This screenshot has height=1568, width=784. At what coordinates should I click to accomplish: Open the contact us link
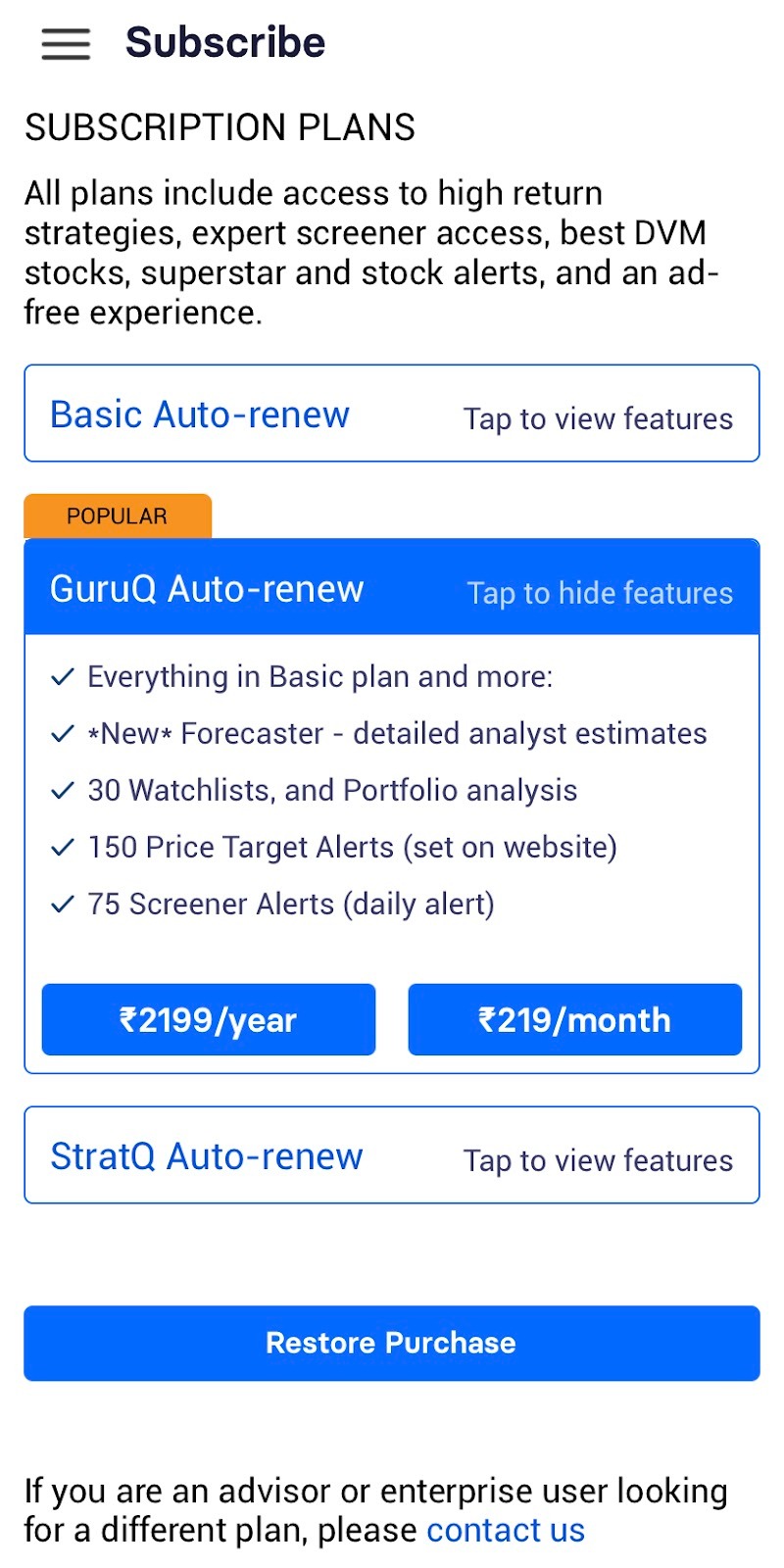506,1530
